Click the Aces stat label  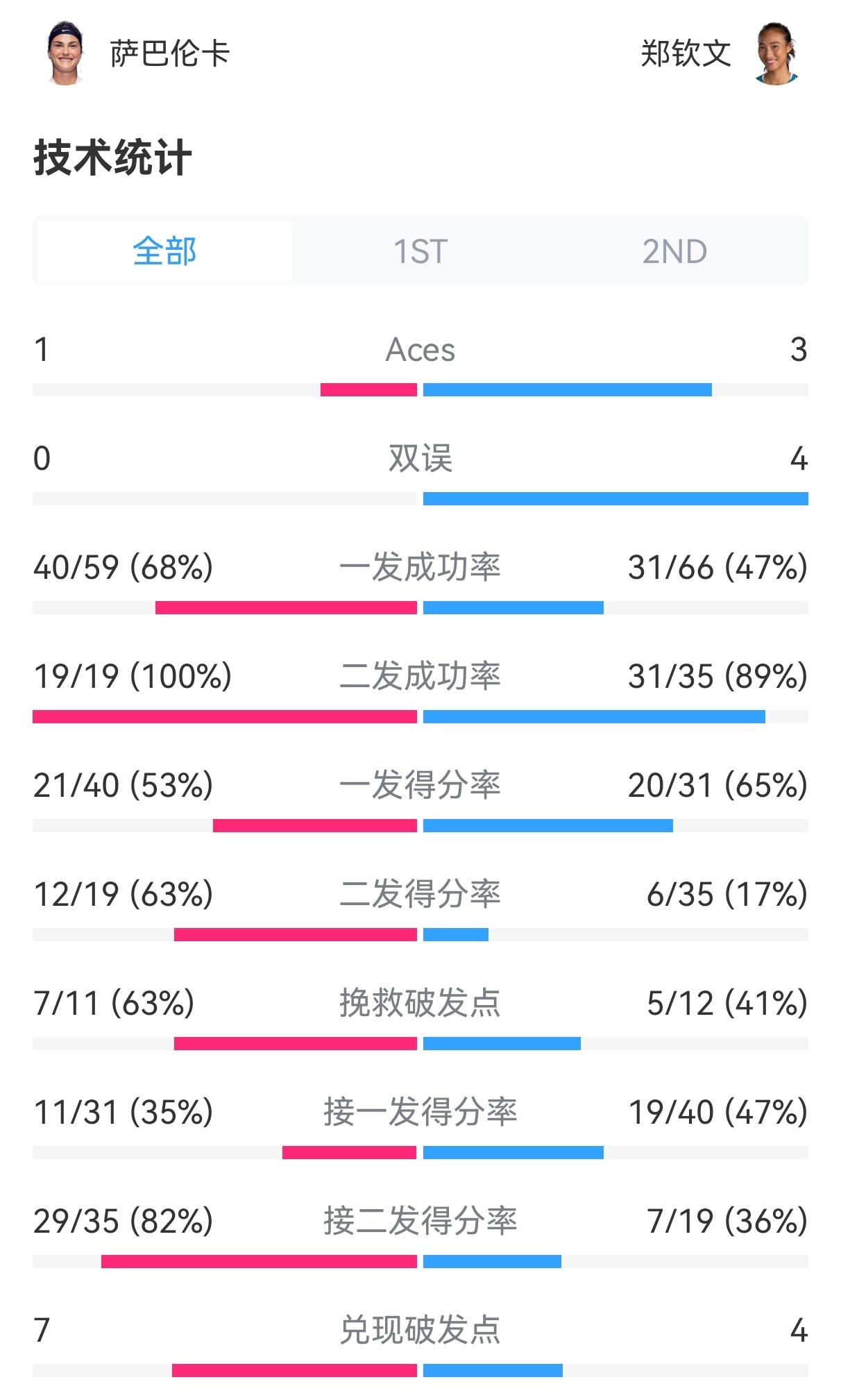click(x=420, y=351)
